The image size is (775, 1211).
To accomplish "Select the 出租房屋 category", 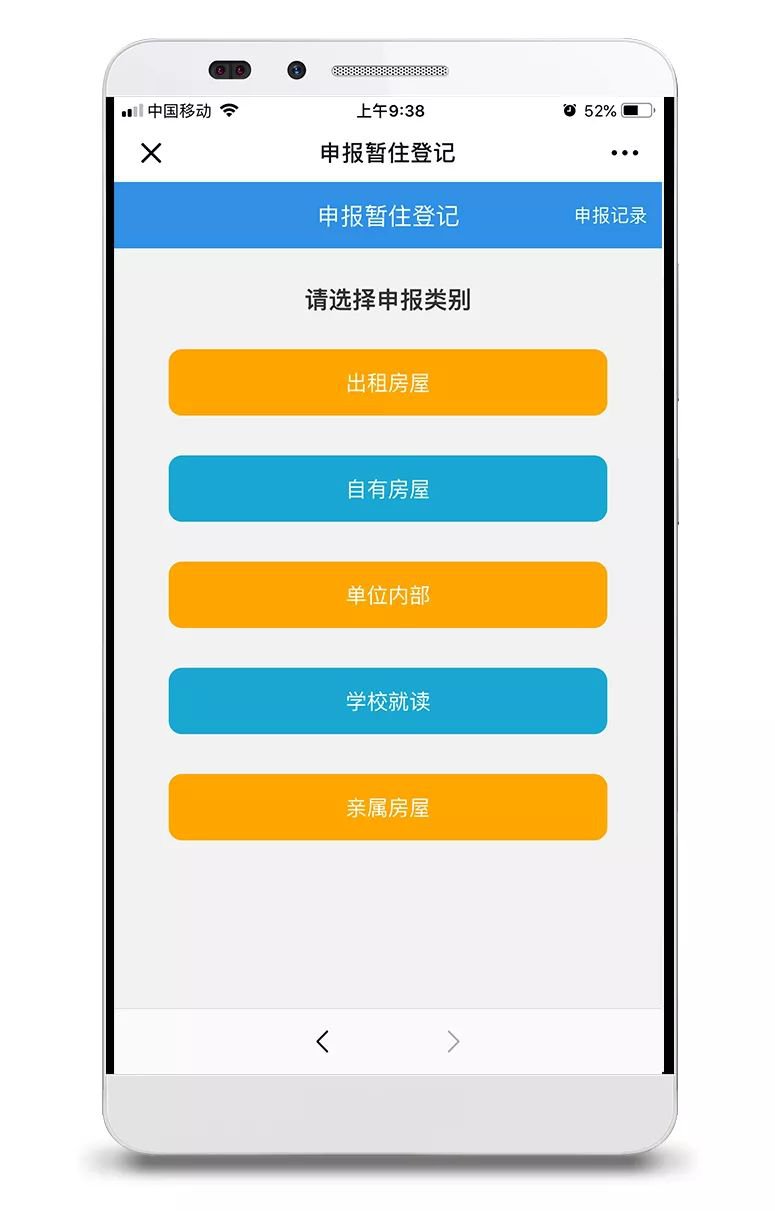I will 387,383.
